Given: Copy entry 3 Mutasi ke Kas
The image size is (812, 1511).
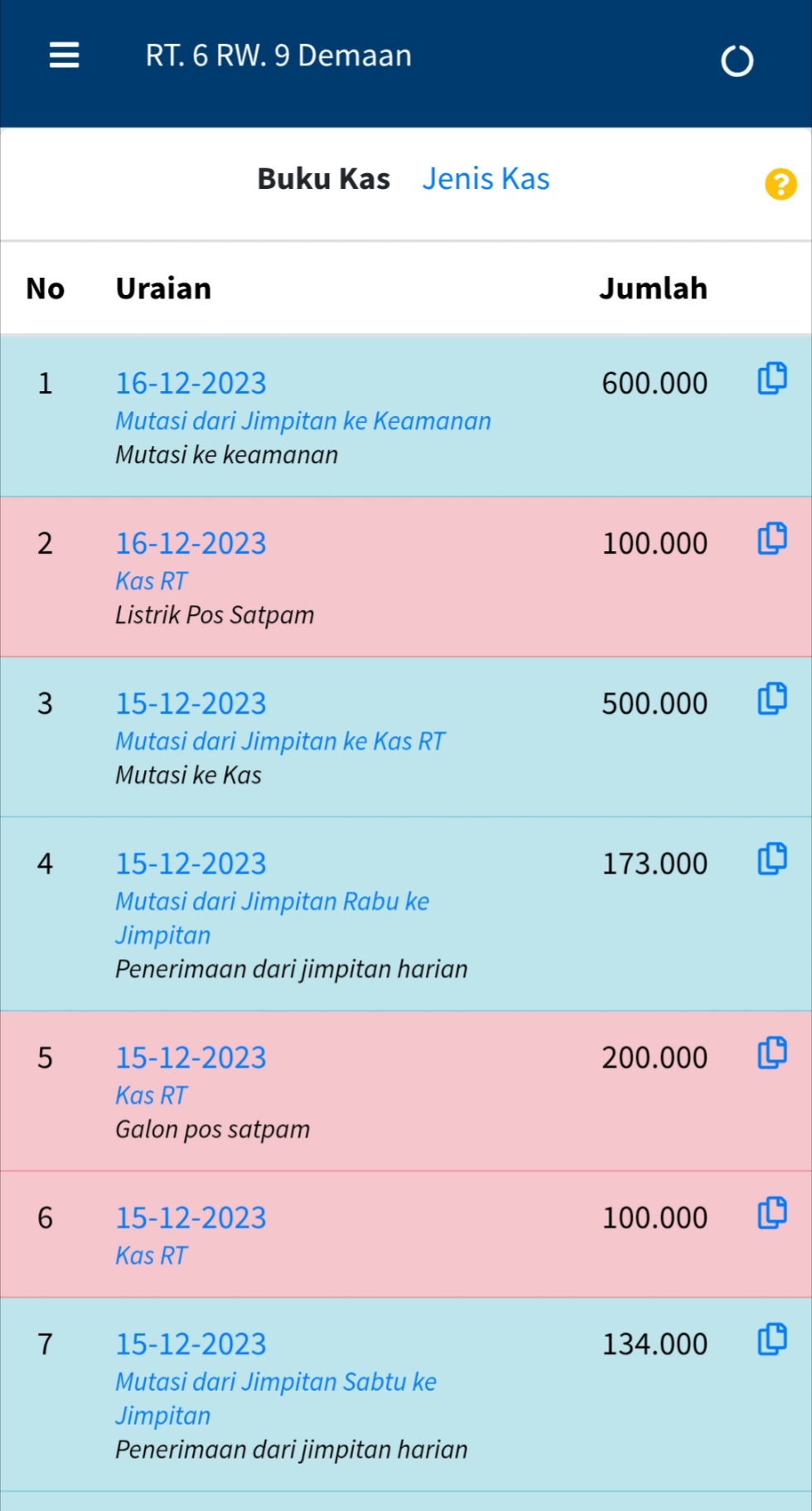Looking at the screenshot, I should pyautogui.click(x=771, y=699).
